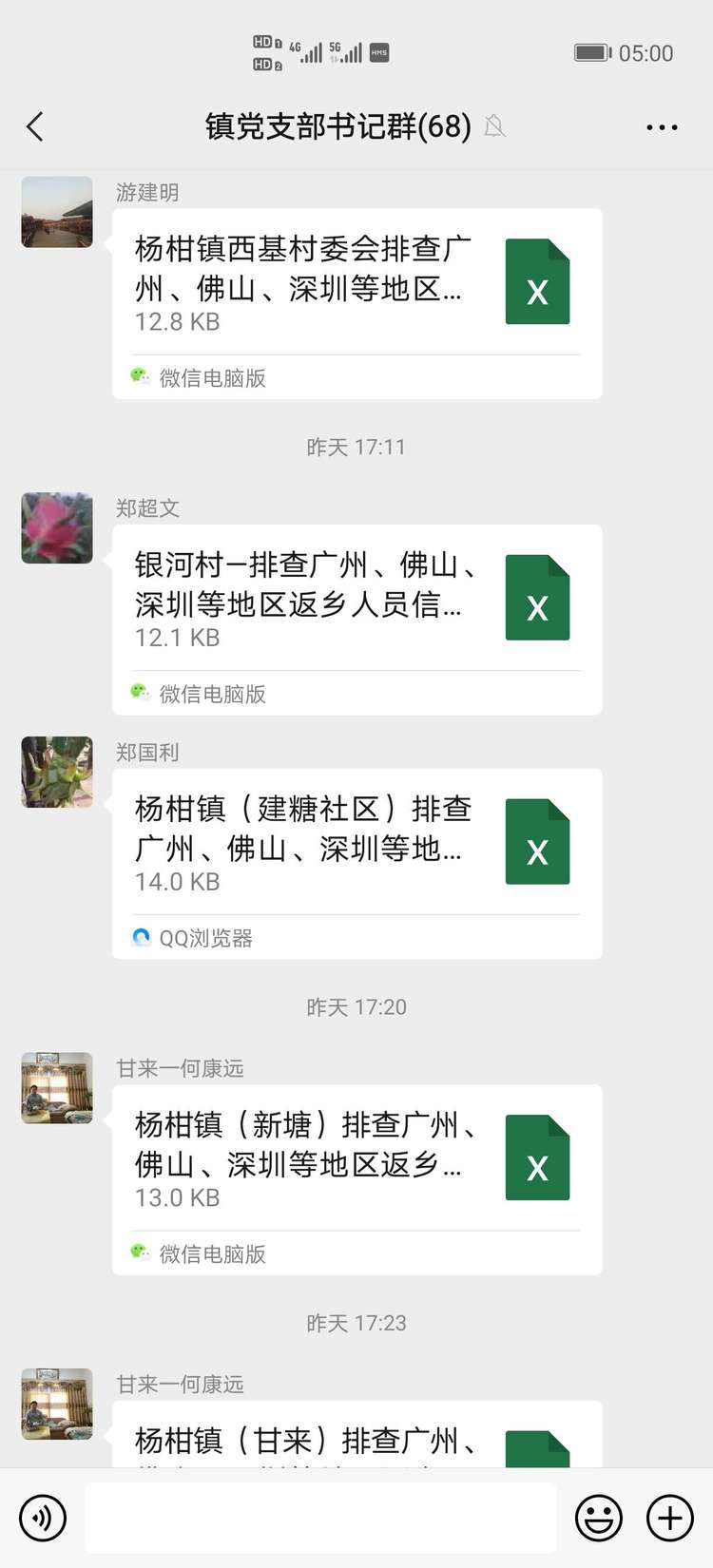View 游建明's profile avatar
The width and height of the screenshot is (713, 1568).
57,212
